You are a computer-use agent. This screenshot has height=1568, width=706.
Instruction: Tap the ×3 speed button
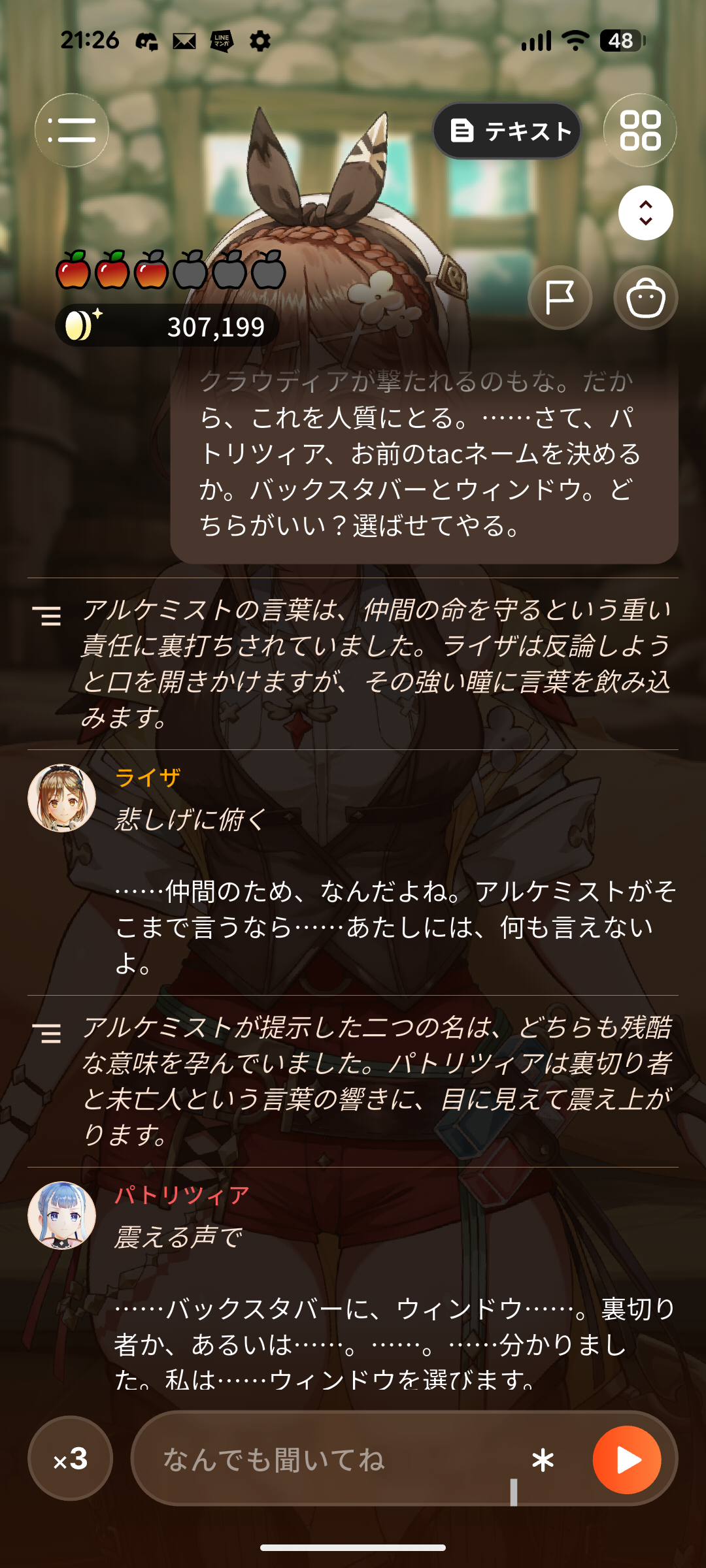click(x=71, y=1458)
